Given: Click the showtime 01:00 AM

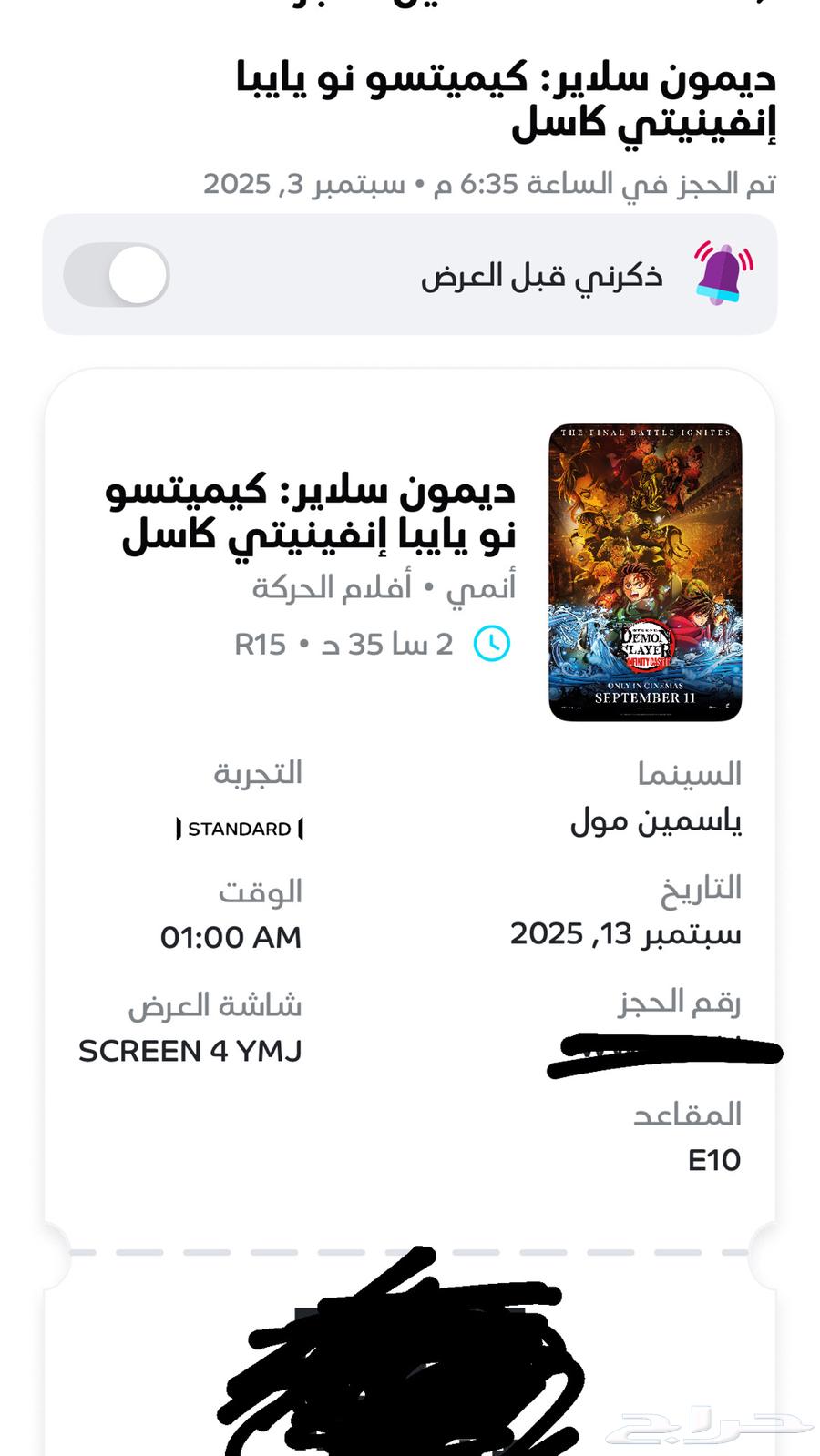Looking at the screenshot, I should point(232,937).
